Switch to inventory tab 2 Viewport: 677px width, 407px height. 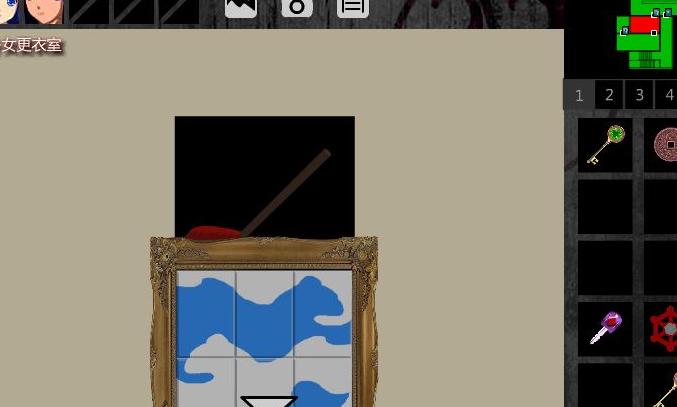point(609,95)
